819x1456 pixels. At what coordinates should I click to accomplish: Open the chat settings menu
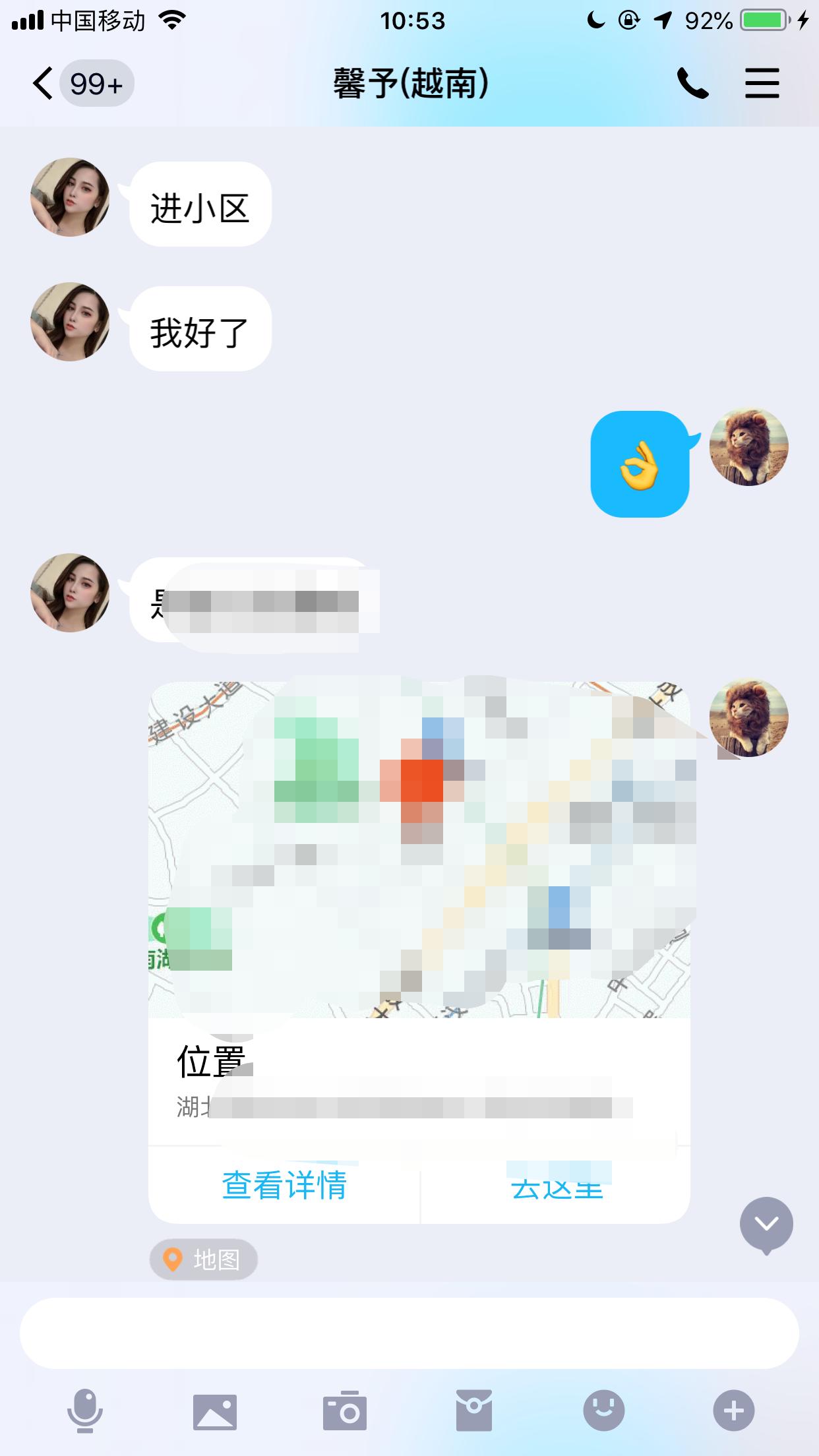click(762, 84)
